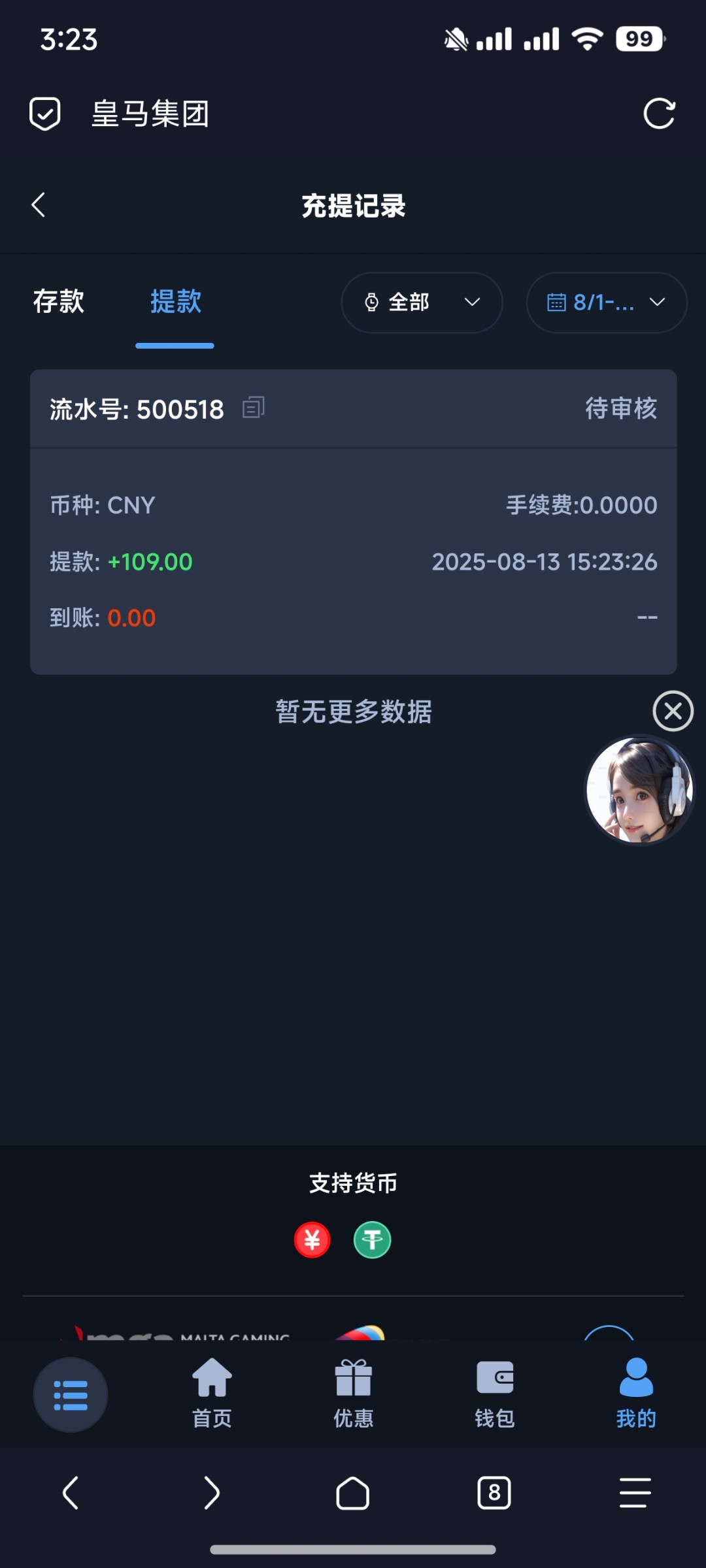Select the red CNY currency icon

click(312, 1239)
